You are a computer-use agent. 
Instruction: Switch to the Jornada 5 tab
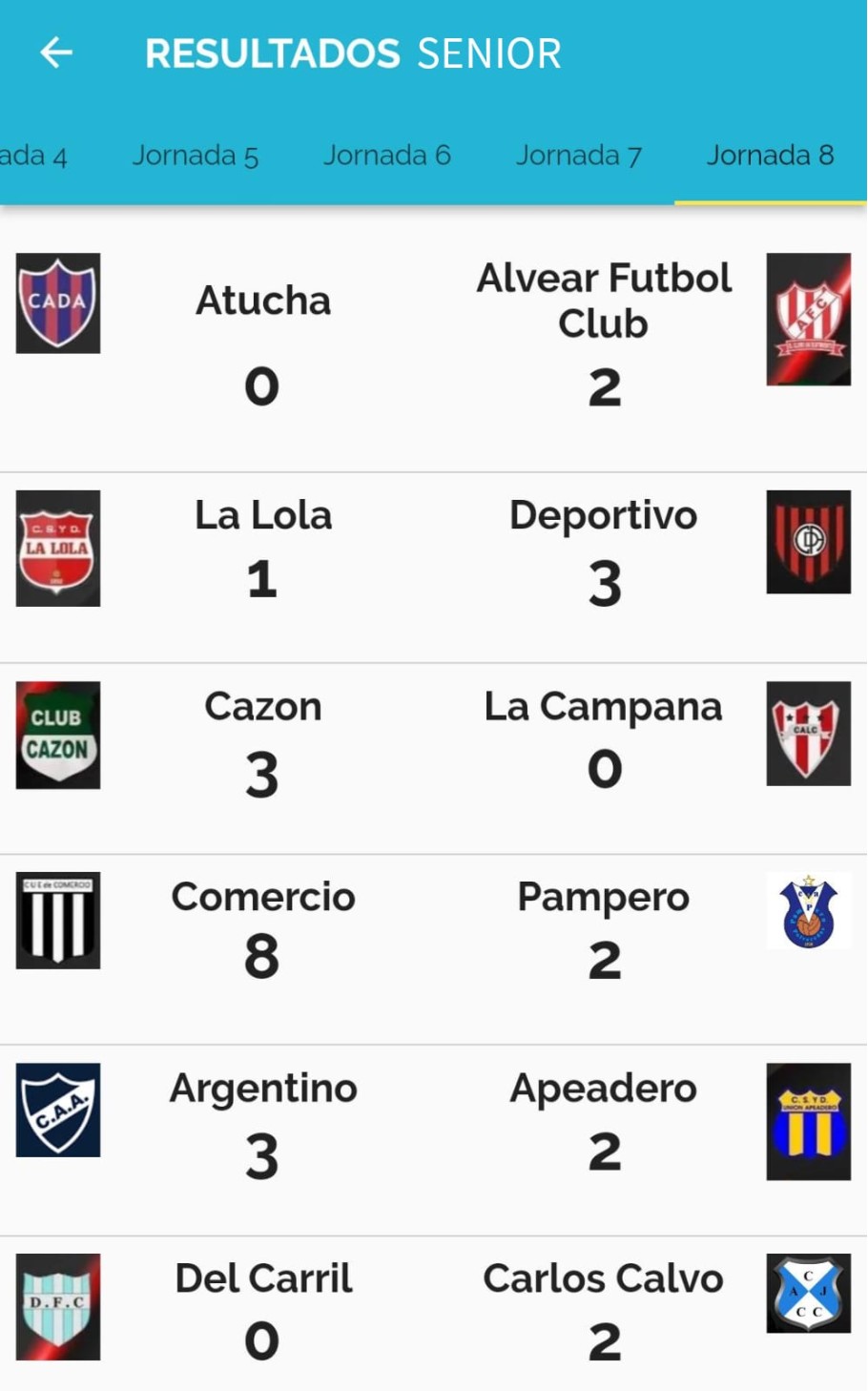195,156
